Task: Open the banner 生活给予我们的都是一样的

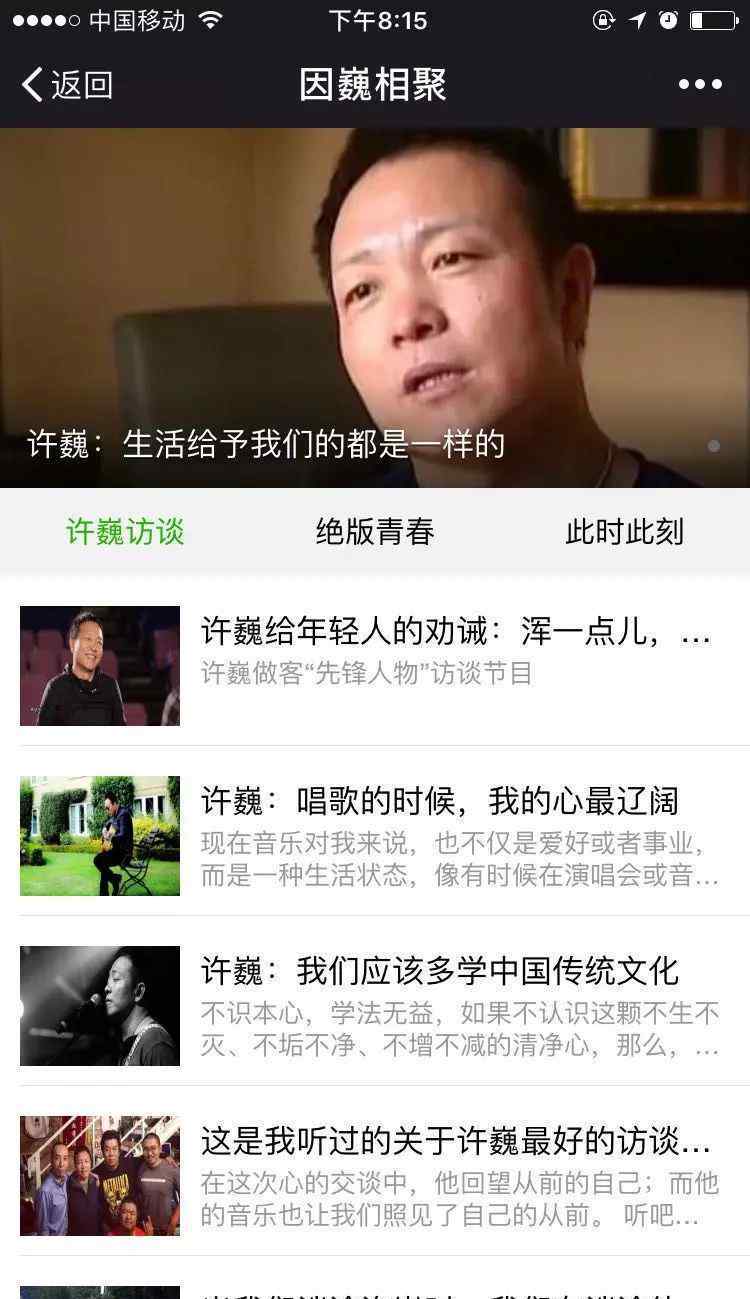Action: tap(375, 308)
